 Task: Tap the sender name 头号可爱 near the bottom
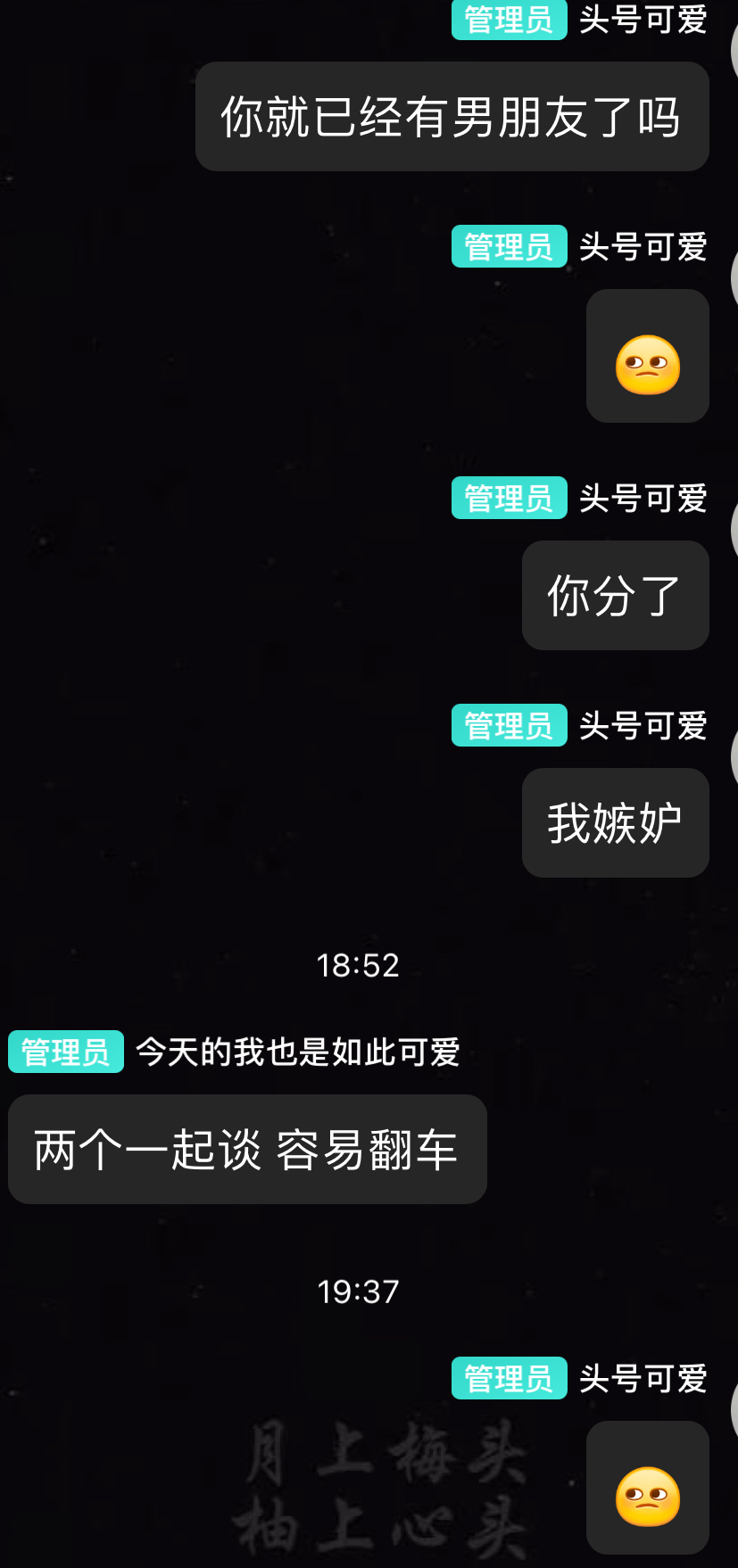(643, 1377)
